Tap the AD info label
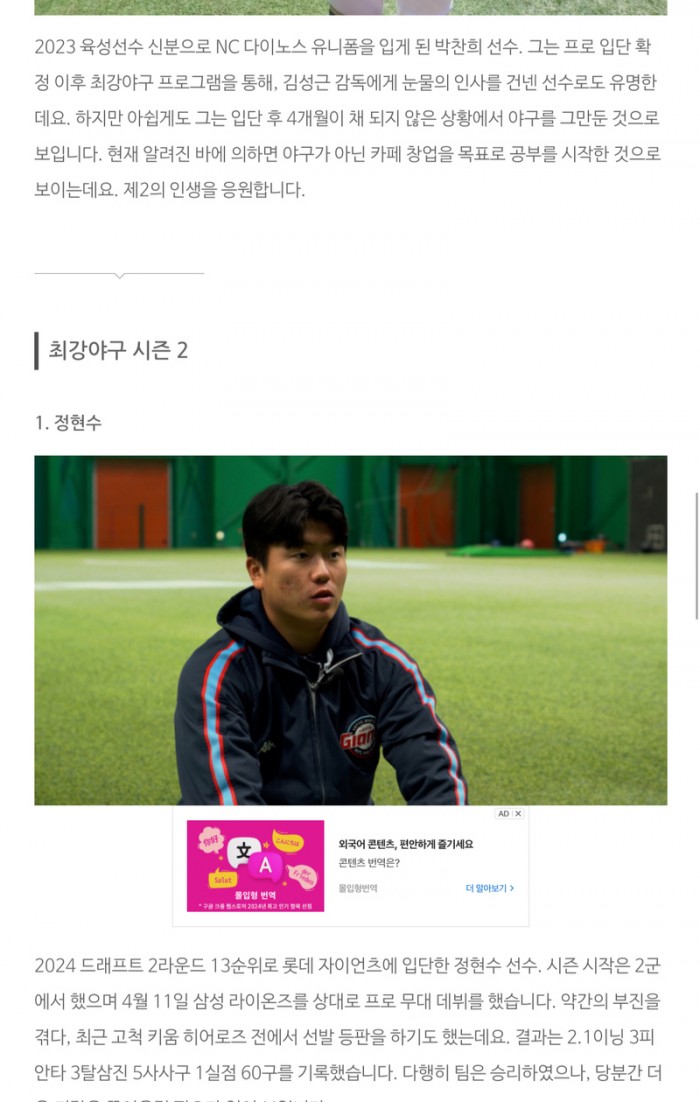Screen dimensions: 700x1102 click(x=504, y=814)
